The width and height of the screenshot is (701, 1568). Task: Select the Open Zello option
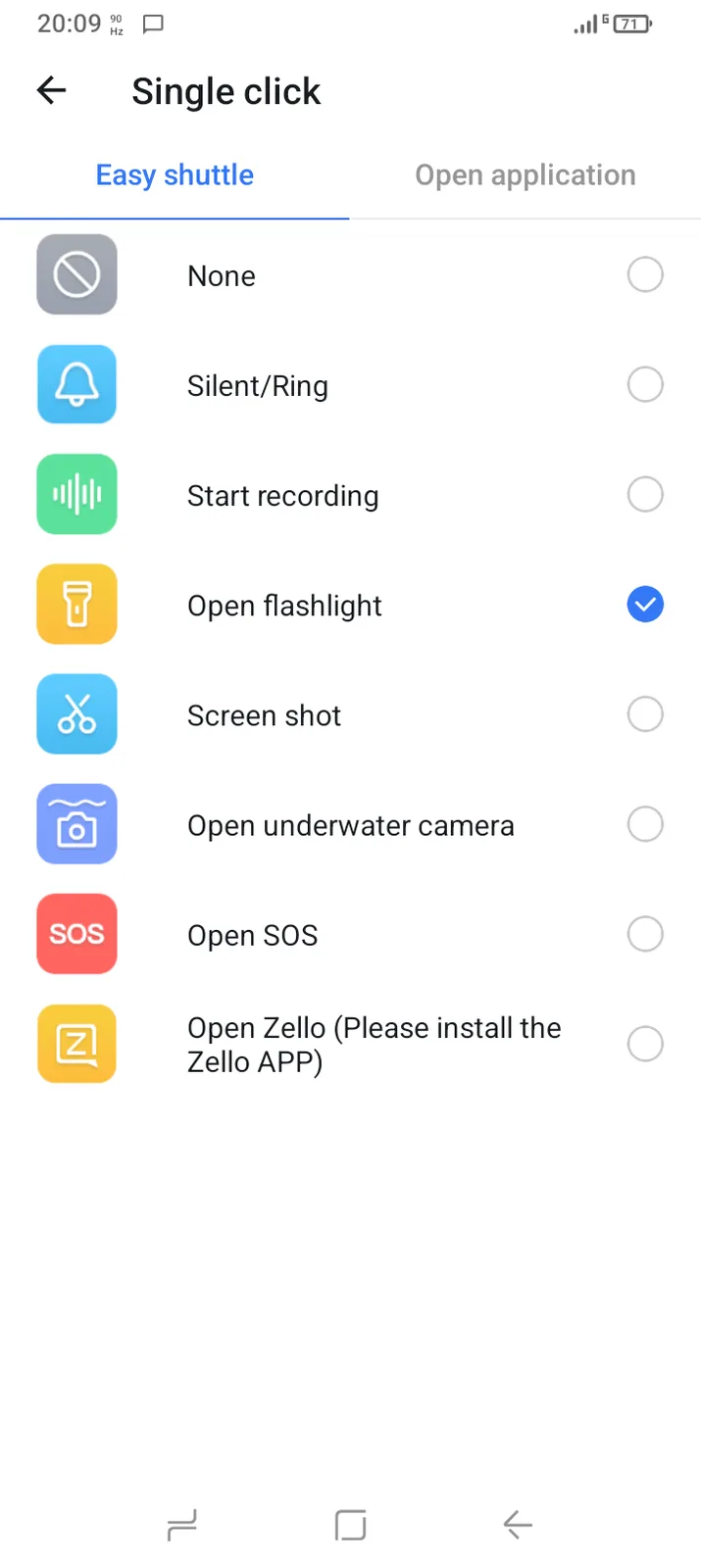[644, 1044]
